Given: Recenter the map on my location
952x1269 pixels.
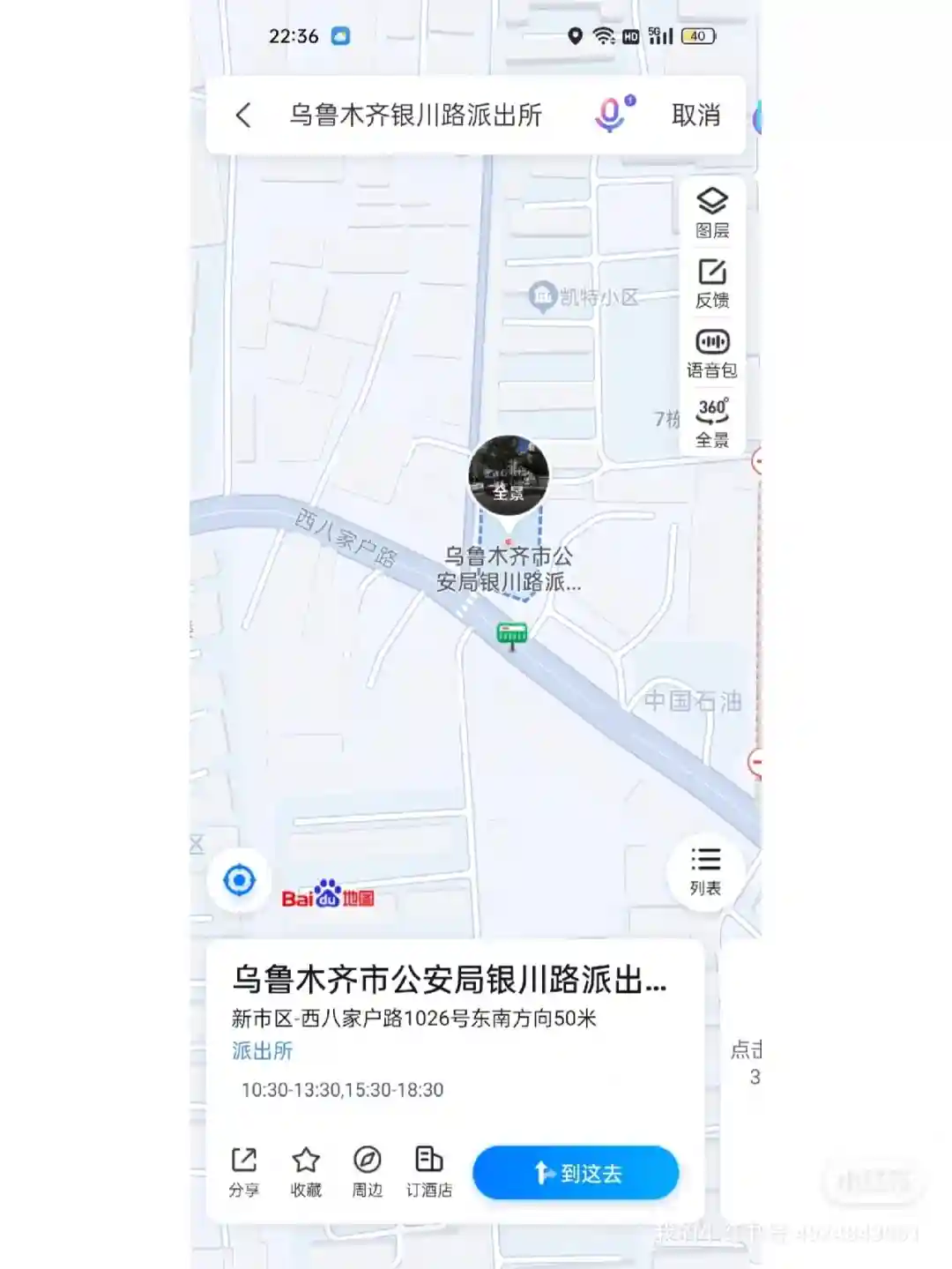Looking at the screenshot, I should coord(240,879).
